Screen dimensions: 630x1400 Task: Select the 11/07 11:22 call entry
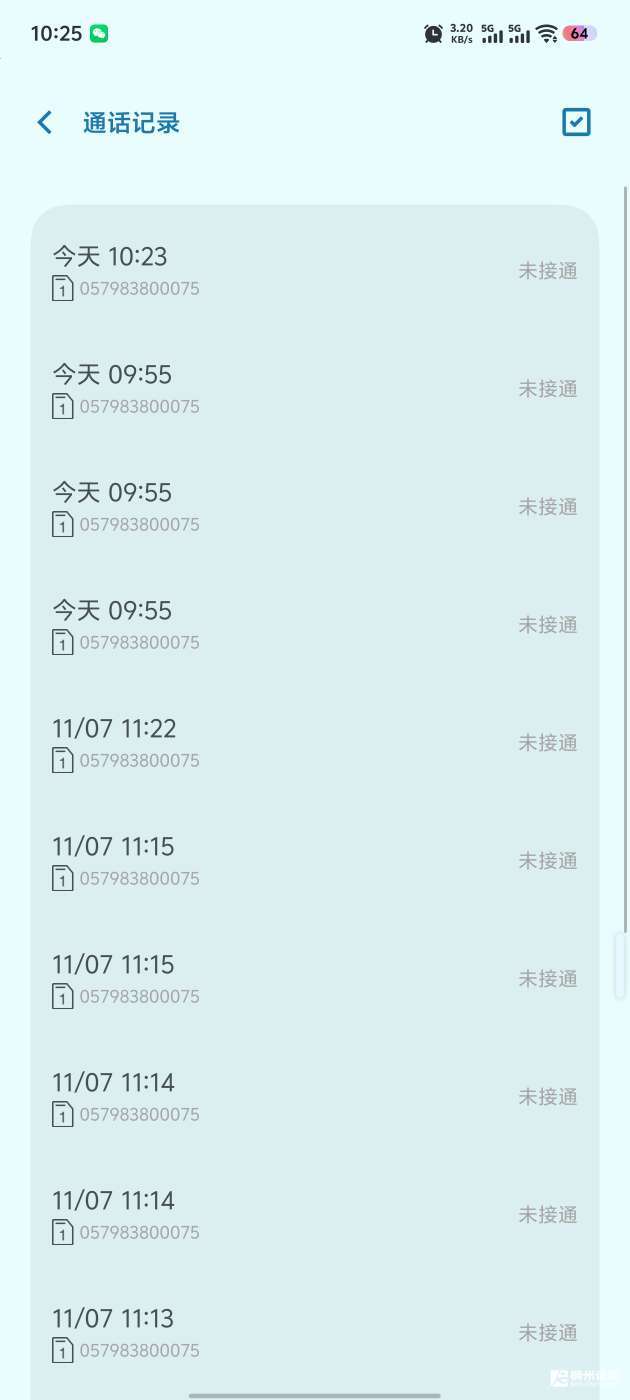pyautogui.click(x=314, y=743)
